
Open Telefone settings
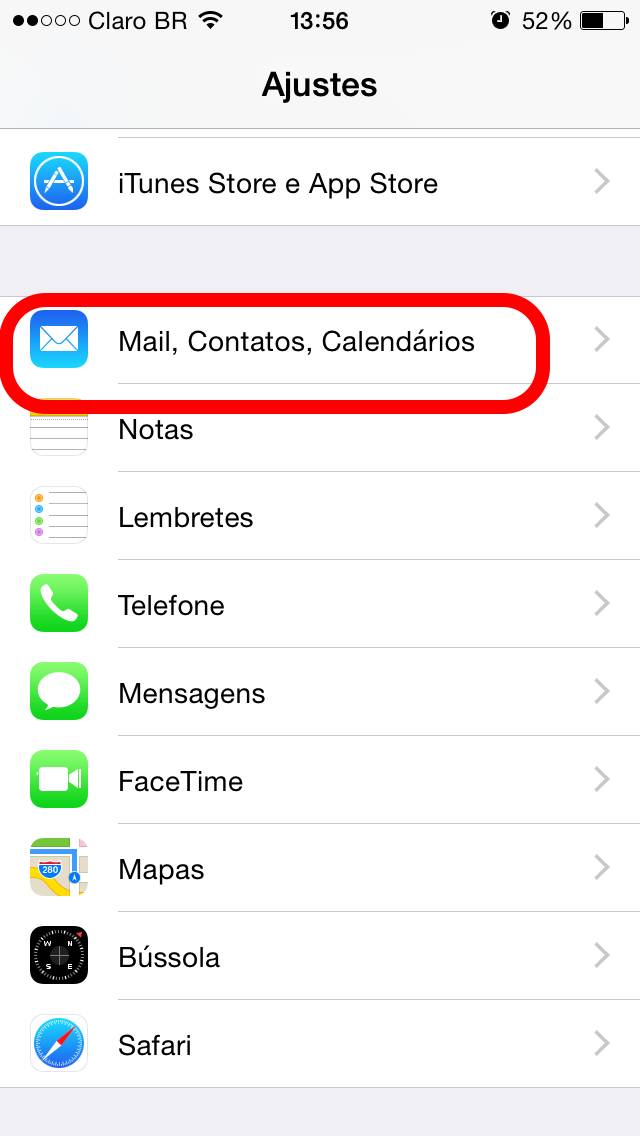(x=320, y=604)
